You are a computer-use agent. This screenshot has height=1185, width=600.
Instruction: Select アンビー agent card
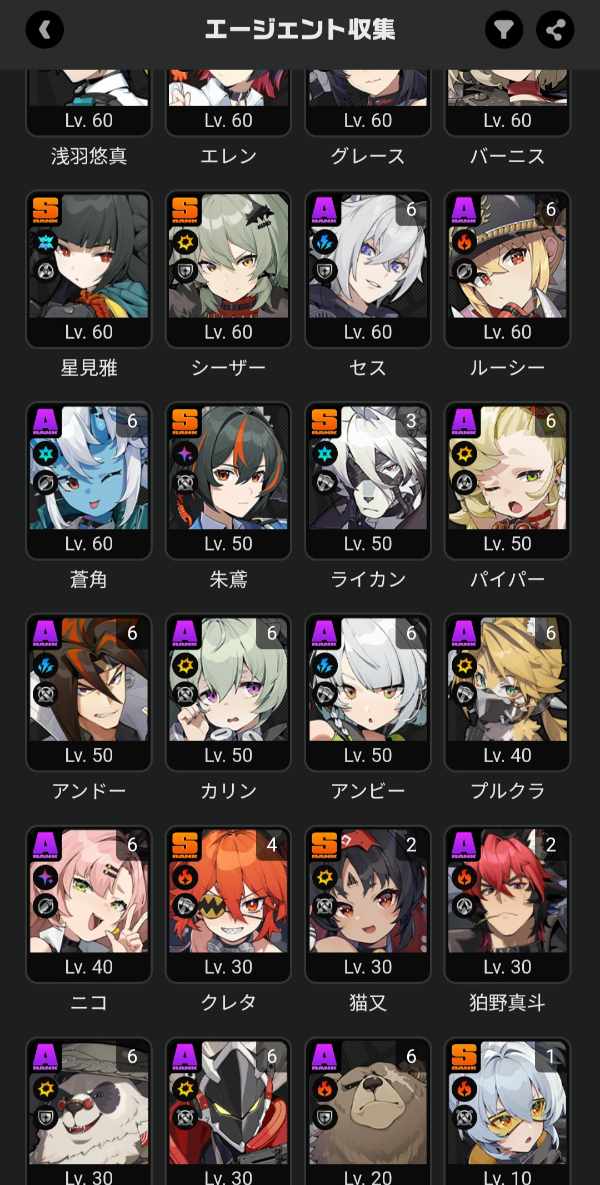(x=368, y=692)
